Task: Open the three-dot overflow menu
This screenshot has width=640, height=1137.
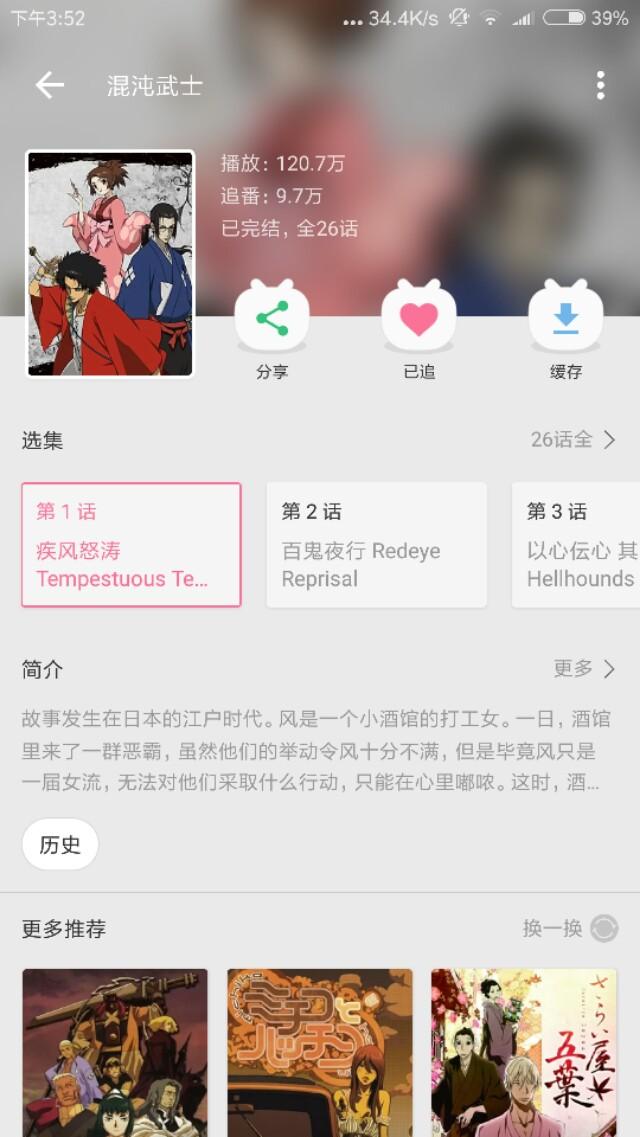Action: tap(600, 86)
